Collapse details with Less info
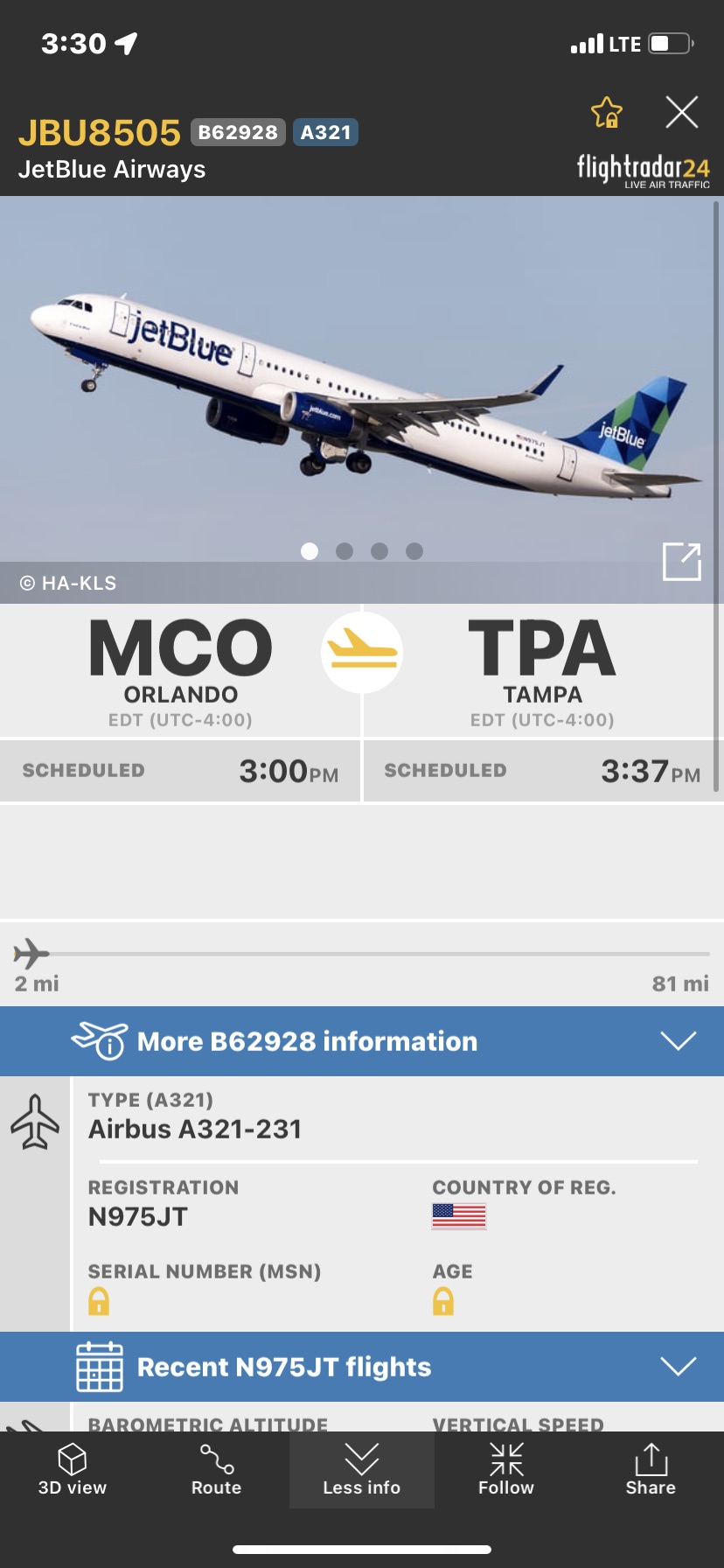724x1568 pixels. tap(361, 1470)
